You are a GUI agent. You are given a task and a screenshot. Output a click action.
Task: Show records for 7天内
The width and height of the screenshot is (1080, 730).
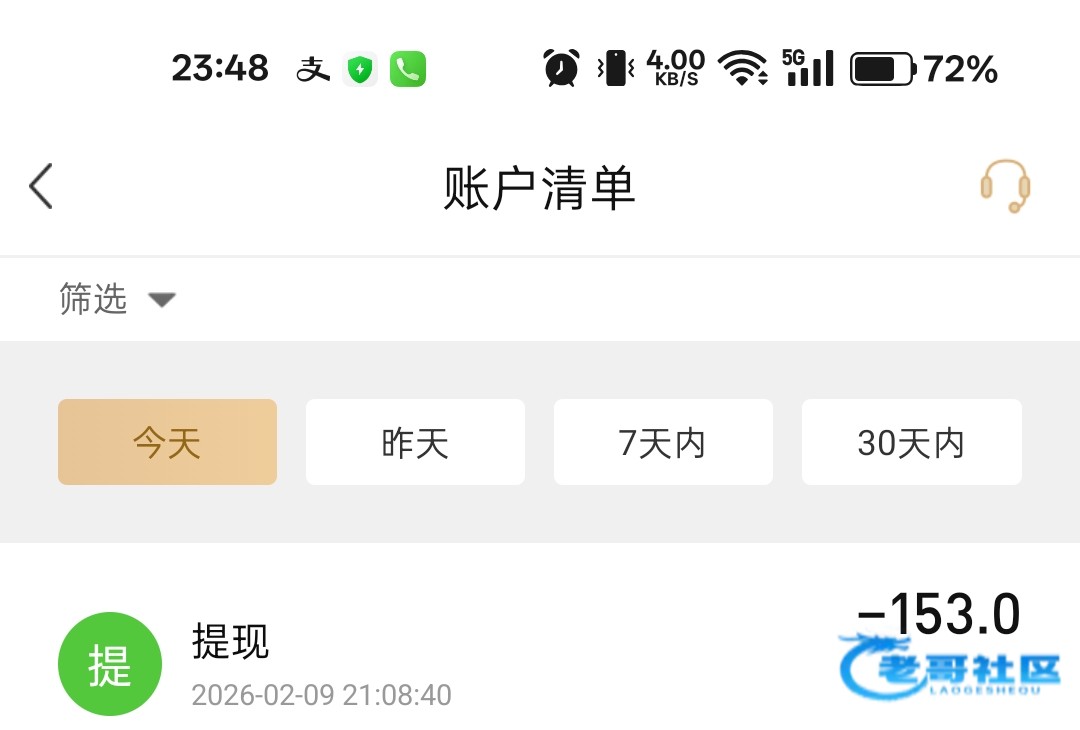[663, 442]
